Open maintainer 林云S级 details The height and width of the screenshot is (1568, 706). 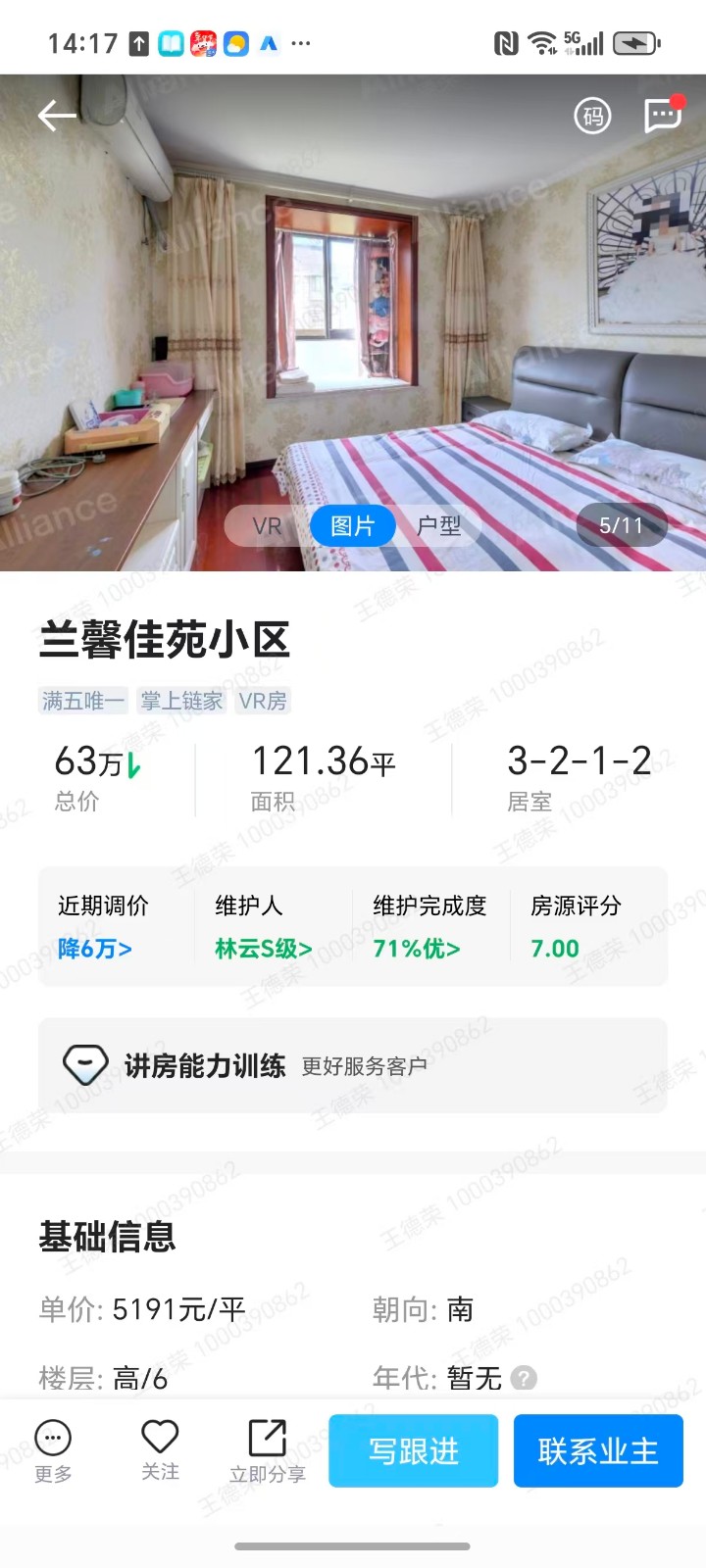(263, 949)
